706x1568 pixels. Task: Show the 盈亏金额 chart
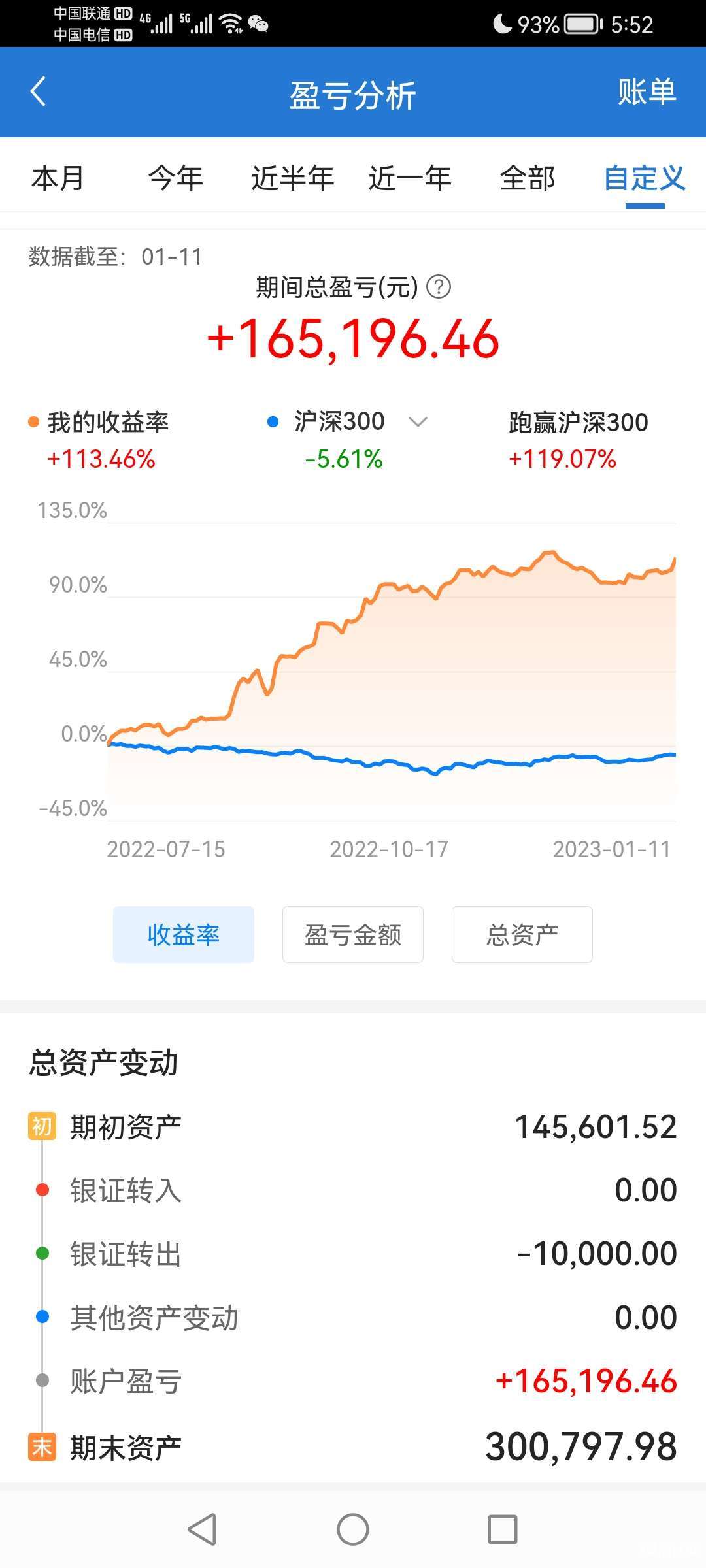(353, 934)
